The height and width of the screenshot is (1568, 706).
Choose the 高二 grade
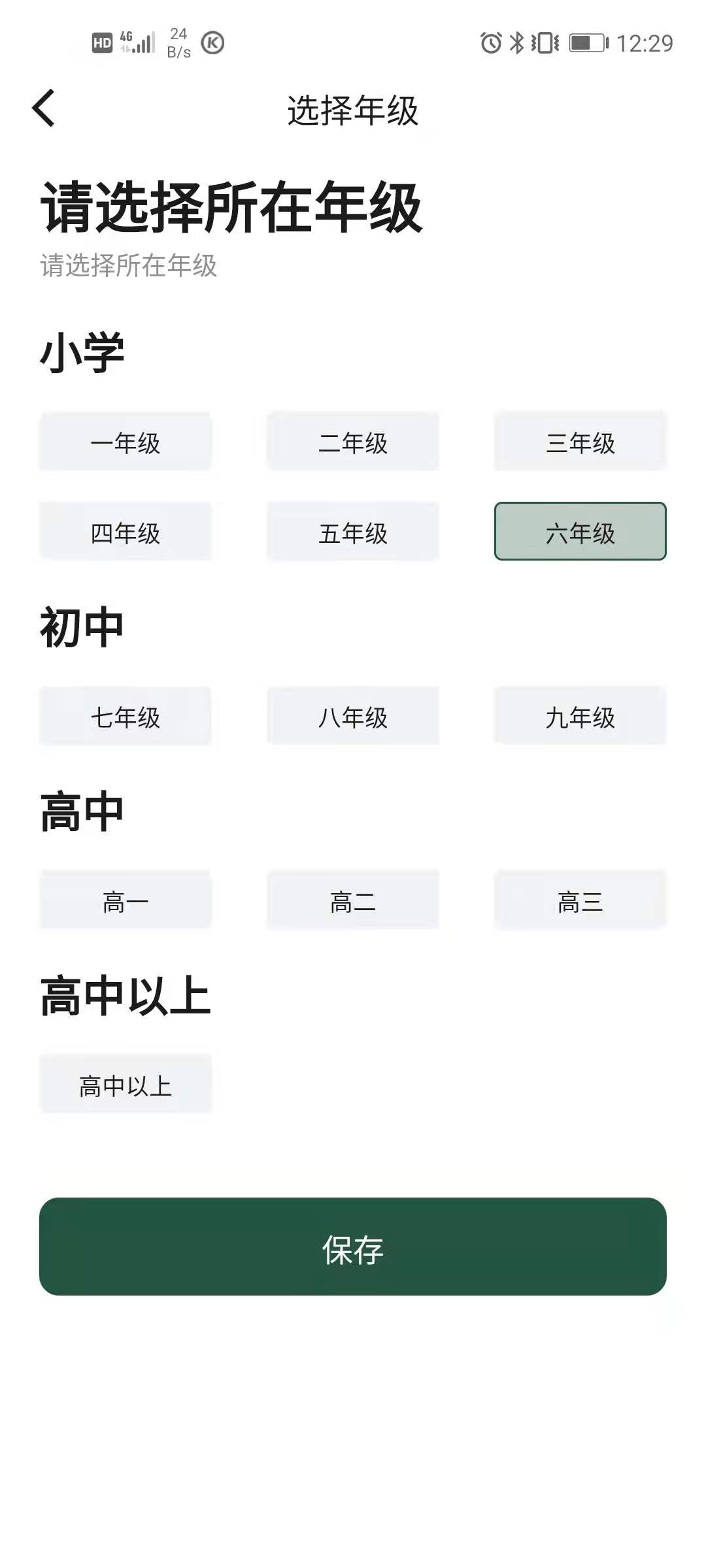[353, 900]
